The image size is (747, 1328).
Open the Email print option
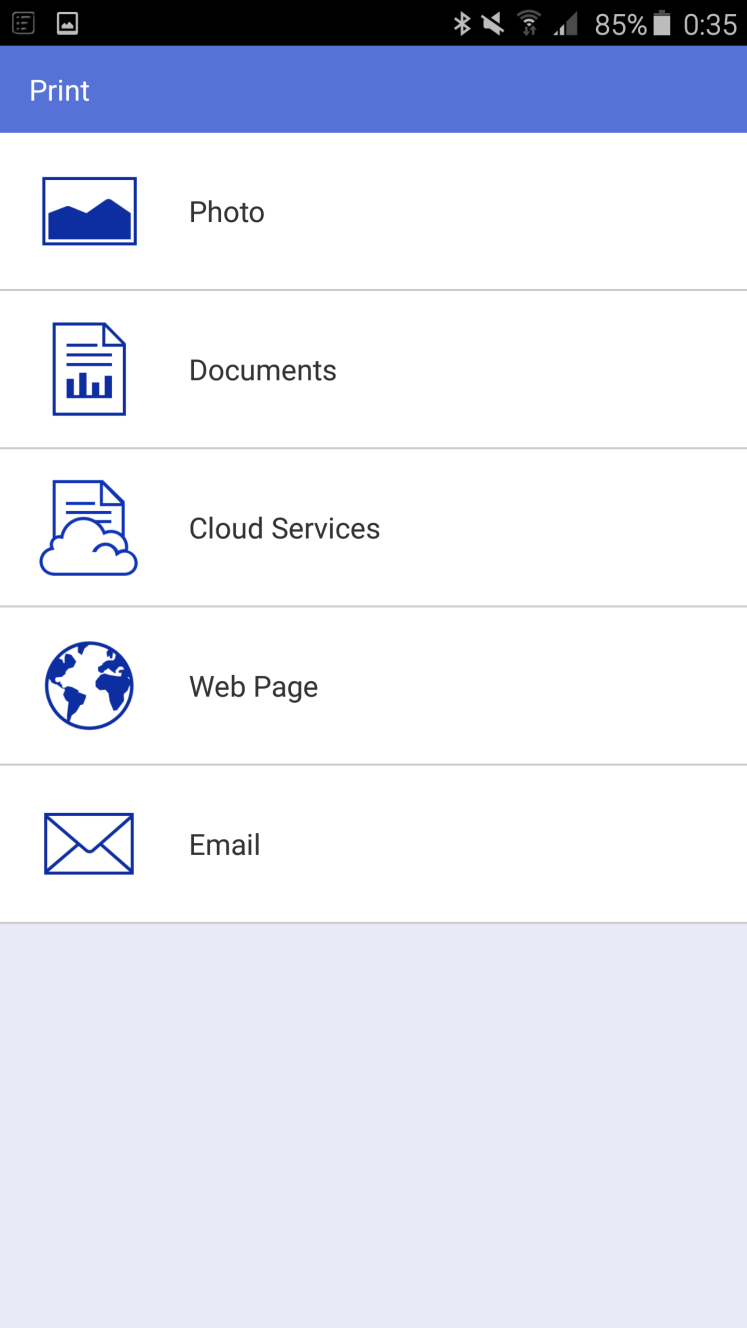(x=373, y=844)
